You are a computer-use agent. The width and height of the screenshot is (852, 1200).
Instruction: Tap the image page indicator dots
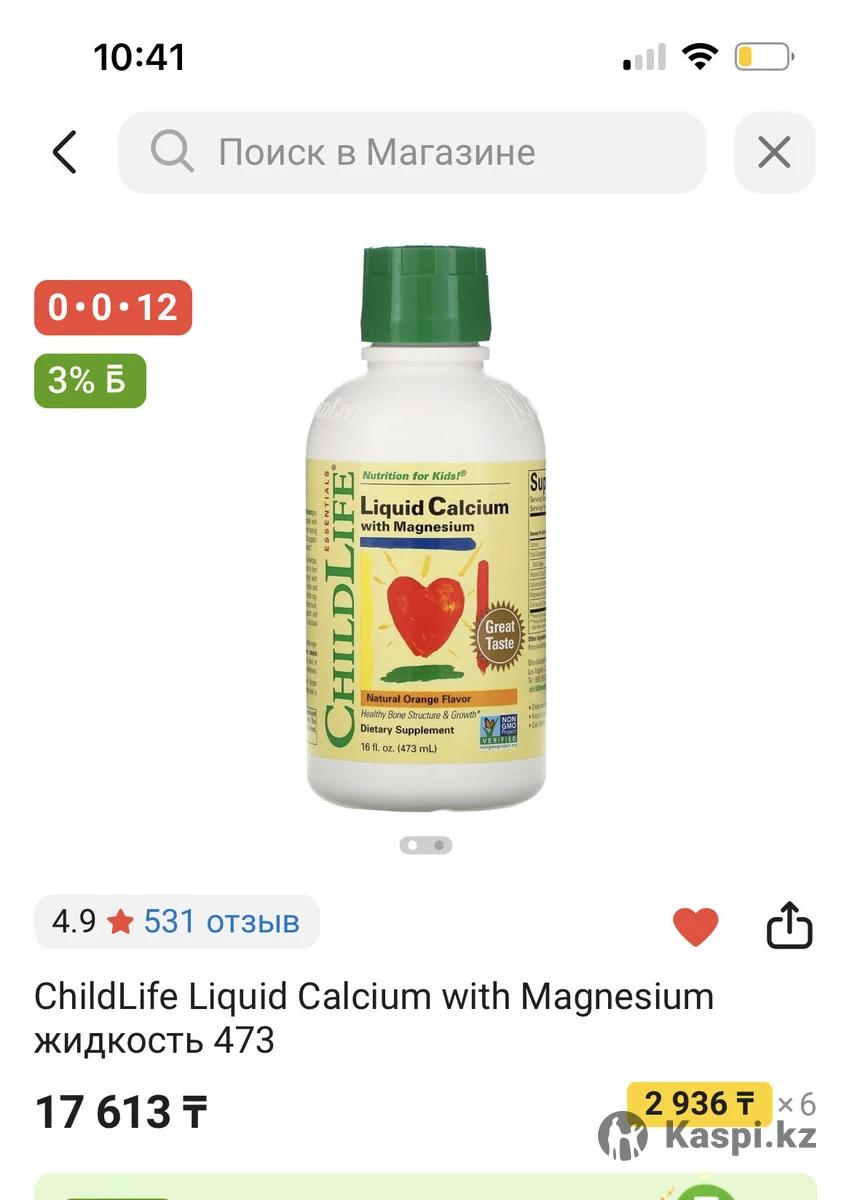click(426, 845)
